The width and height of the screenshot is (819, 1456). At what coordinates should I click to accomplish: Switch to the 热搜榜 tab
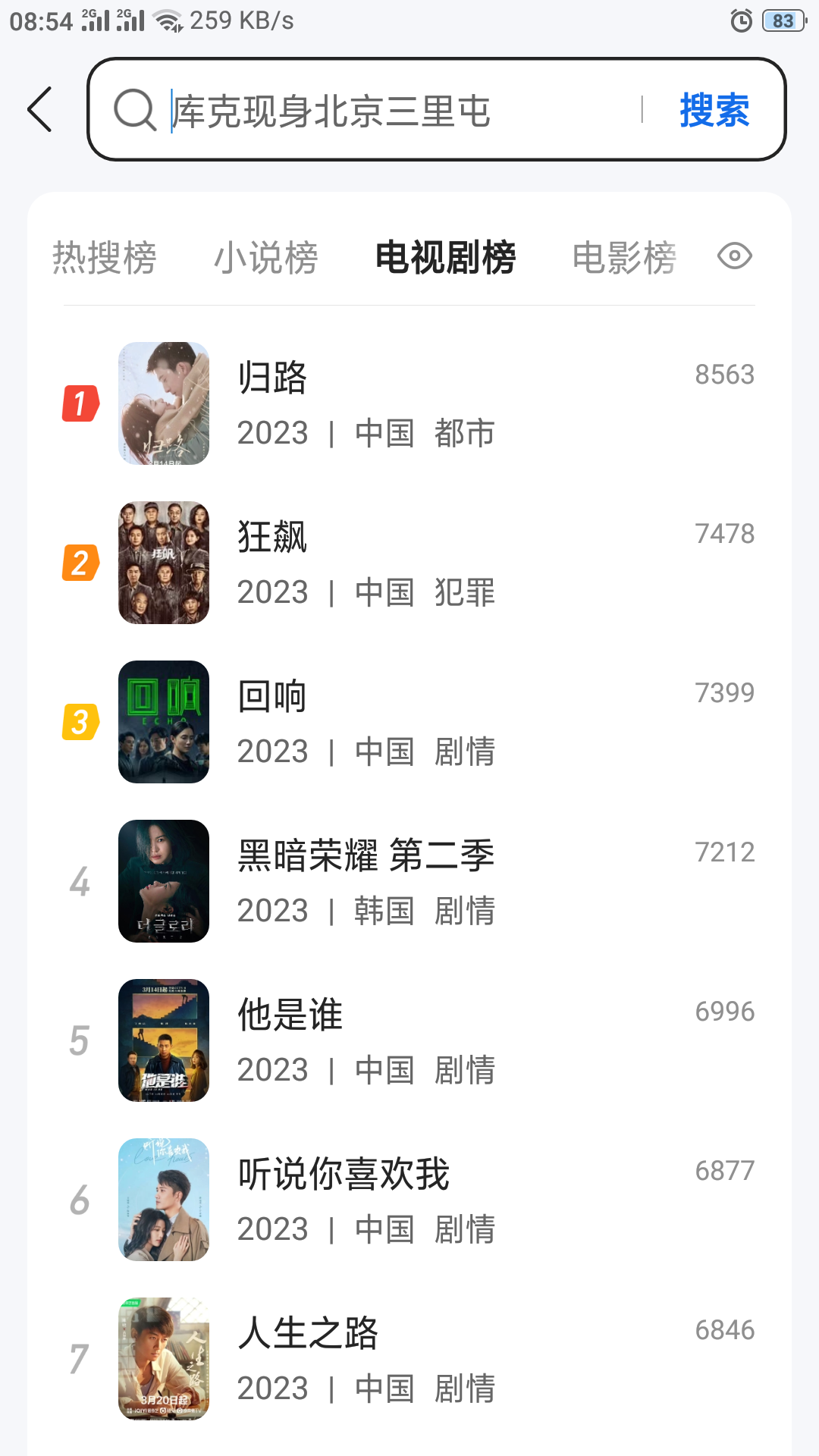tap(105, 257)
